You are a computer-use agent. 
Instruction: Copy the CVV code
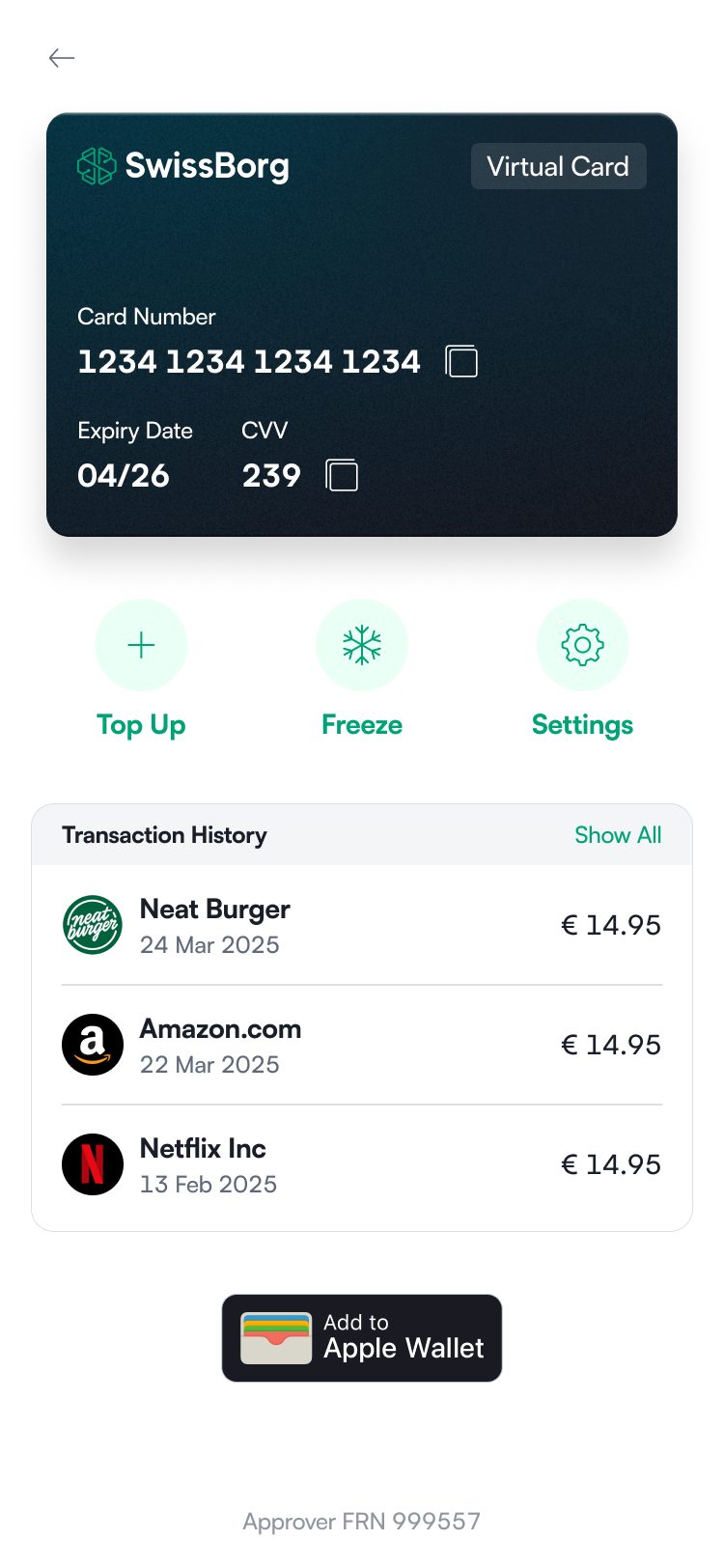point(341,475)
